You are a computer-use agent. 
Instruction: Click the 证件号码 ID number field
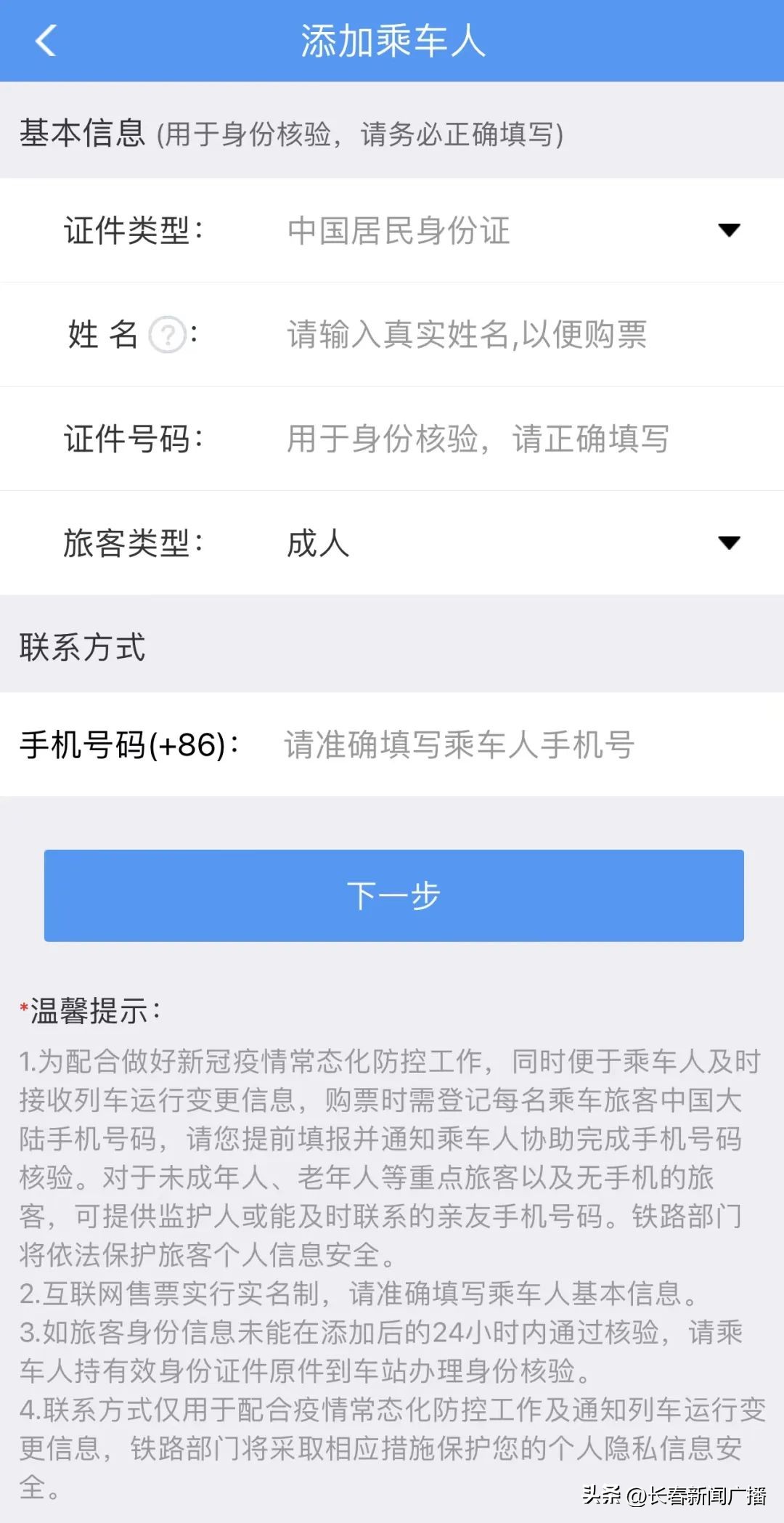click(479, 439)
